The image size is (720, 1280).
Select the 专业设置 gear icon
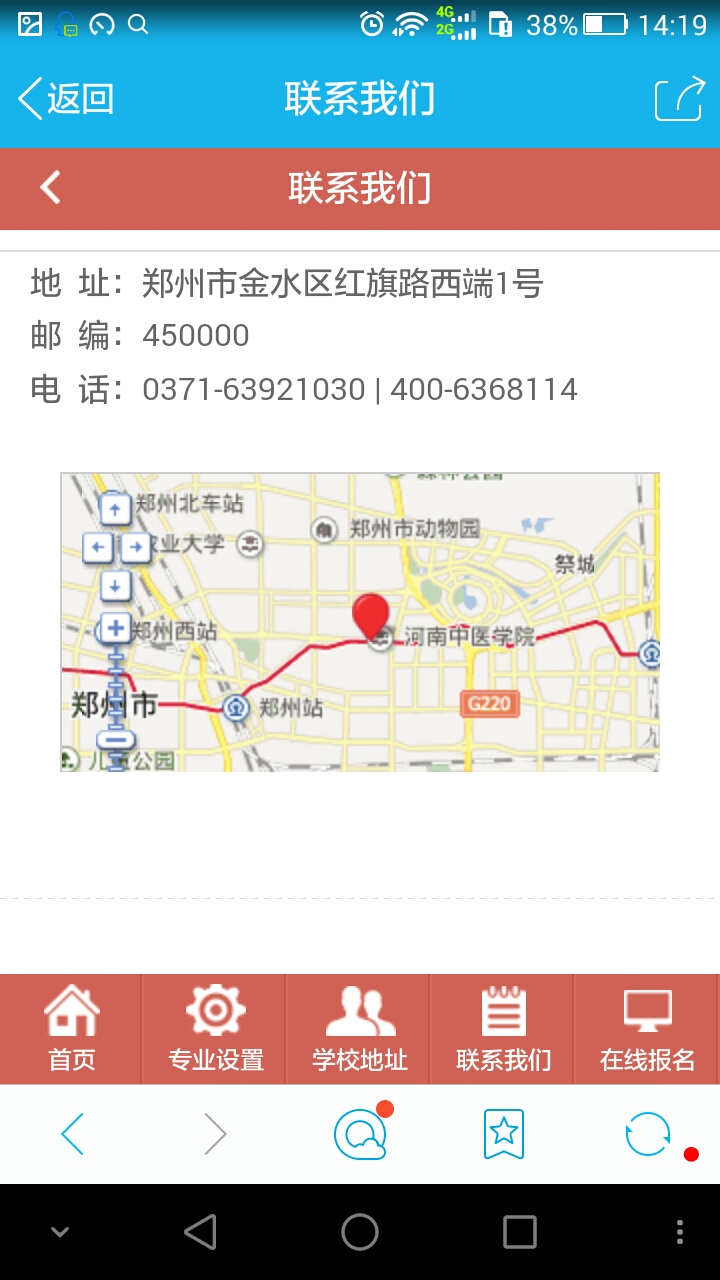(x=215, y=1012)
